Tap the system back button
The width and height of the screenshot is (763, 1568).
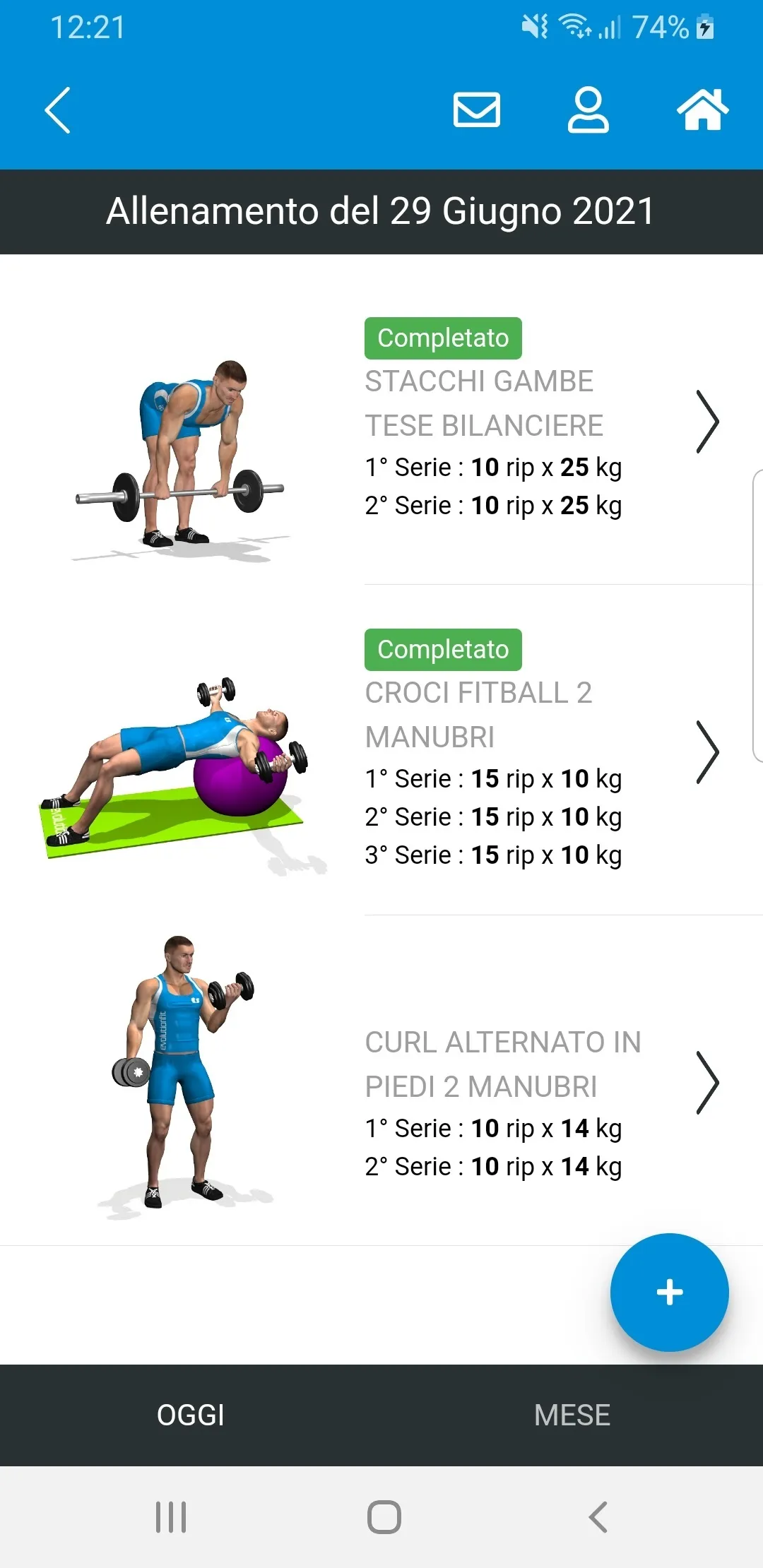(x=598, y=1517)
